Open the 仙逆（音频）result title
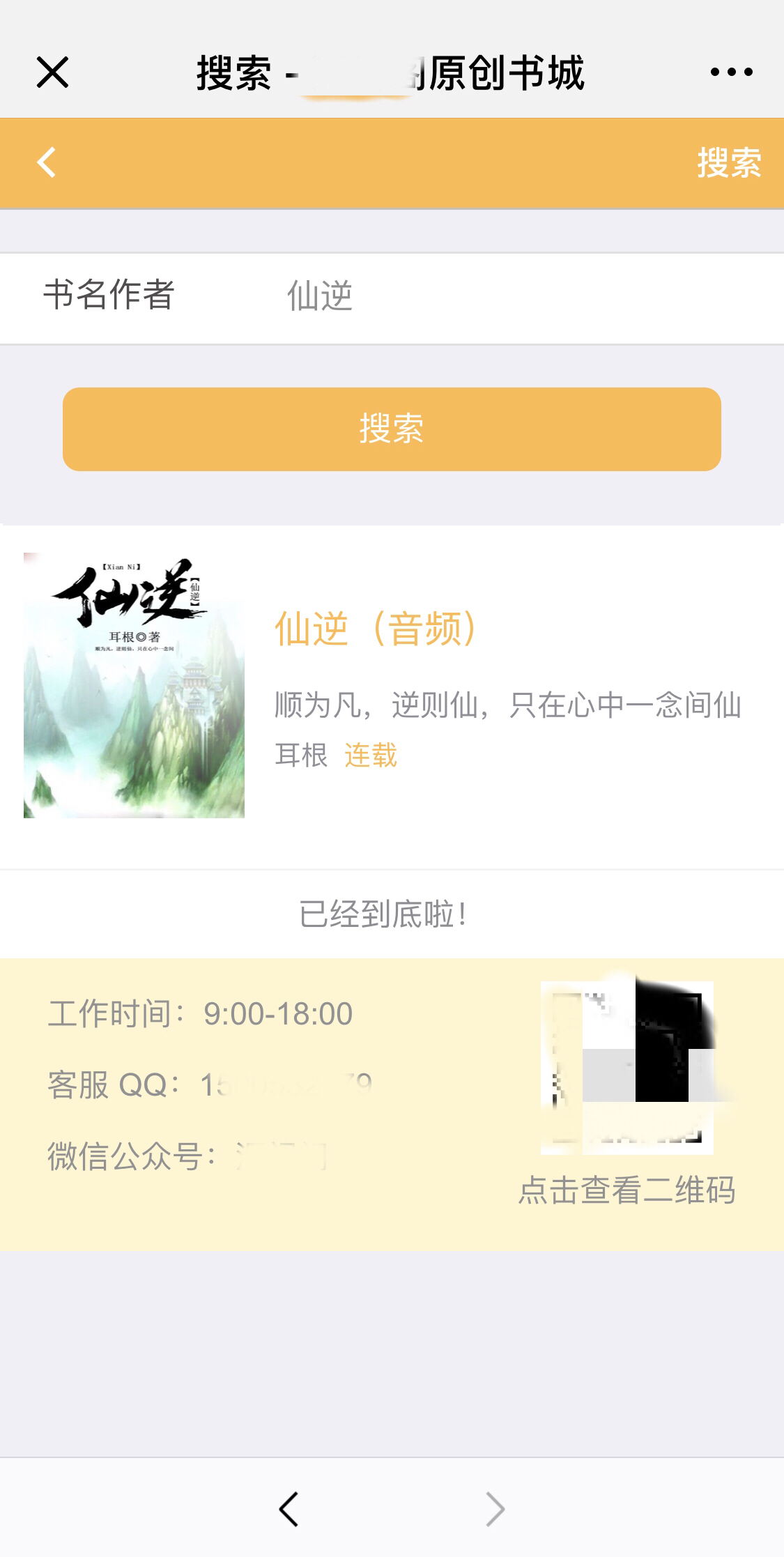This screenshot has width=784, height=1557. [x=376, y=629]
